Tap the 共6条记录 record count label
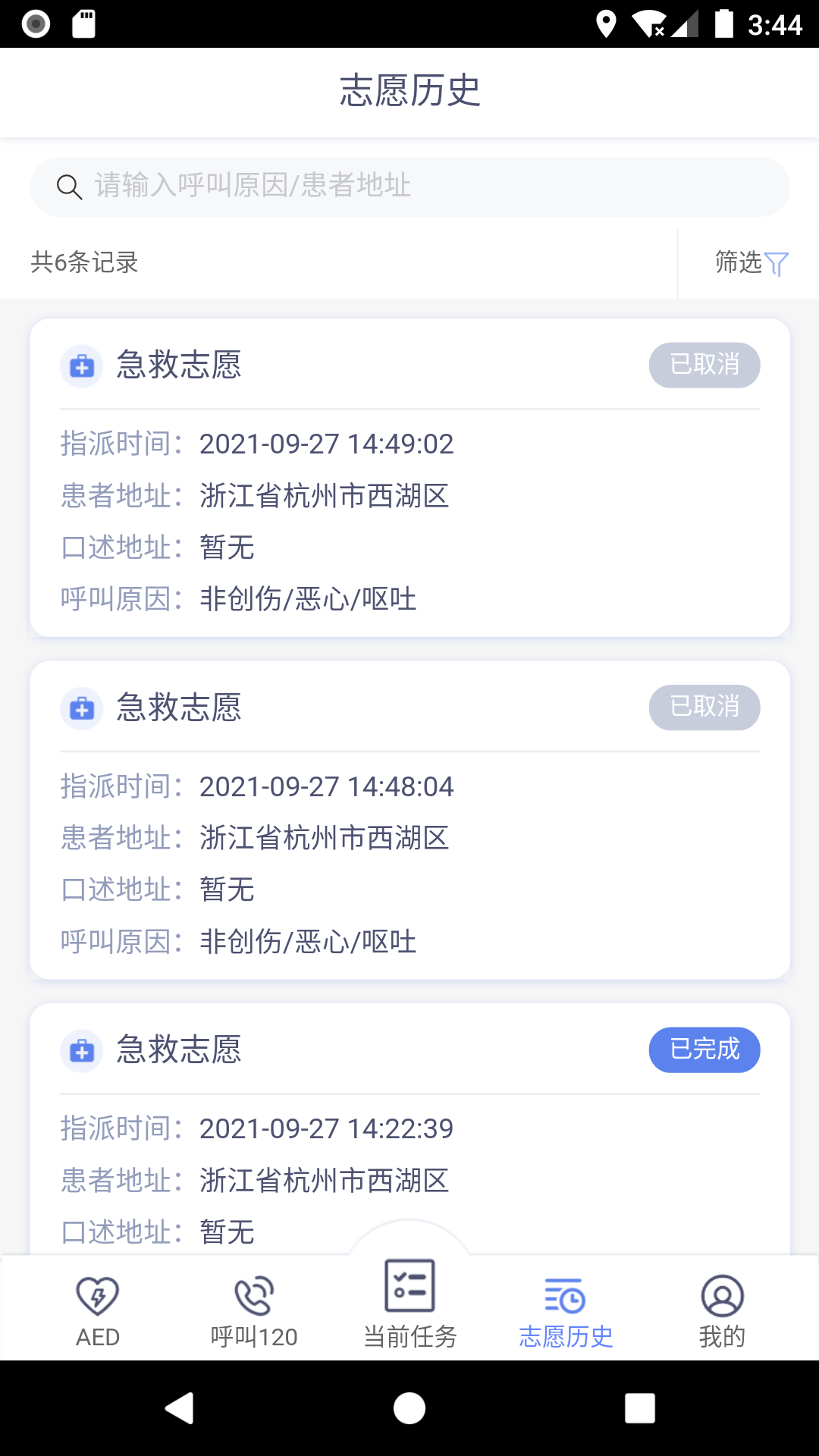This screenshot has width=819, height=1456. [x=83, y=263]
